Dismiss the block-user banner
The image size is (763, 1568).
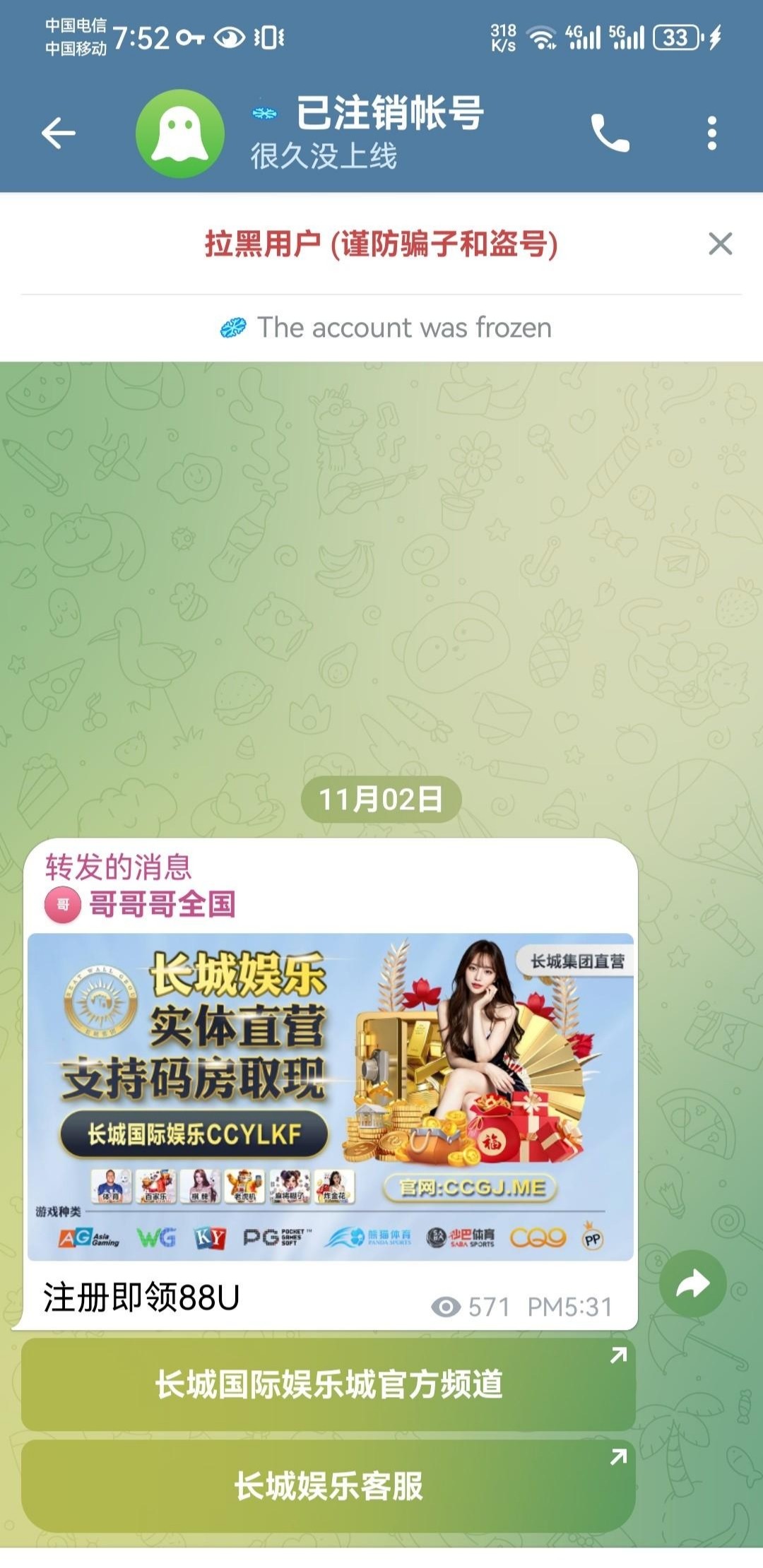point(720,244)
